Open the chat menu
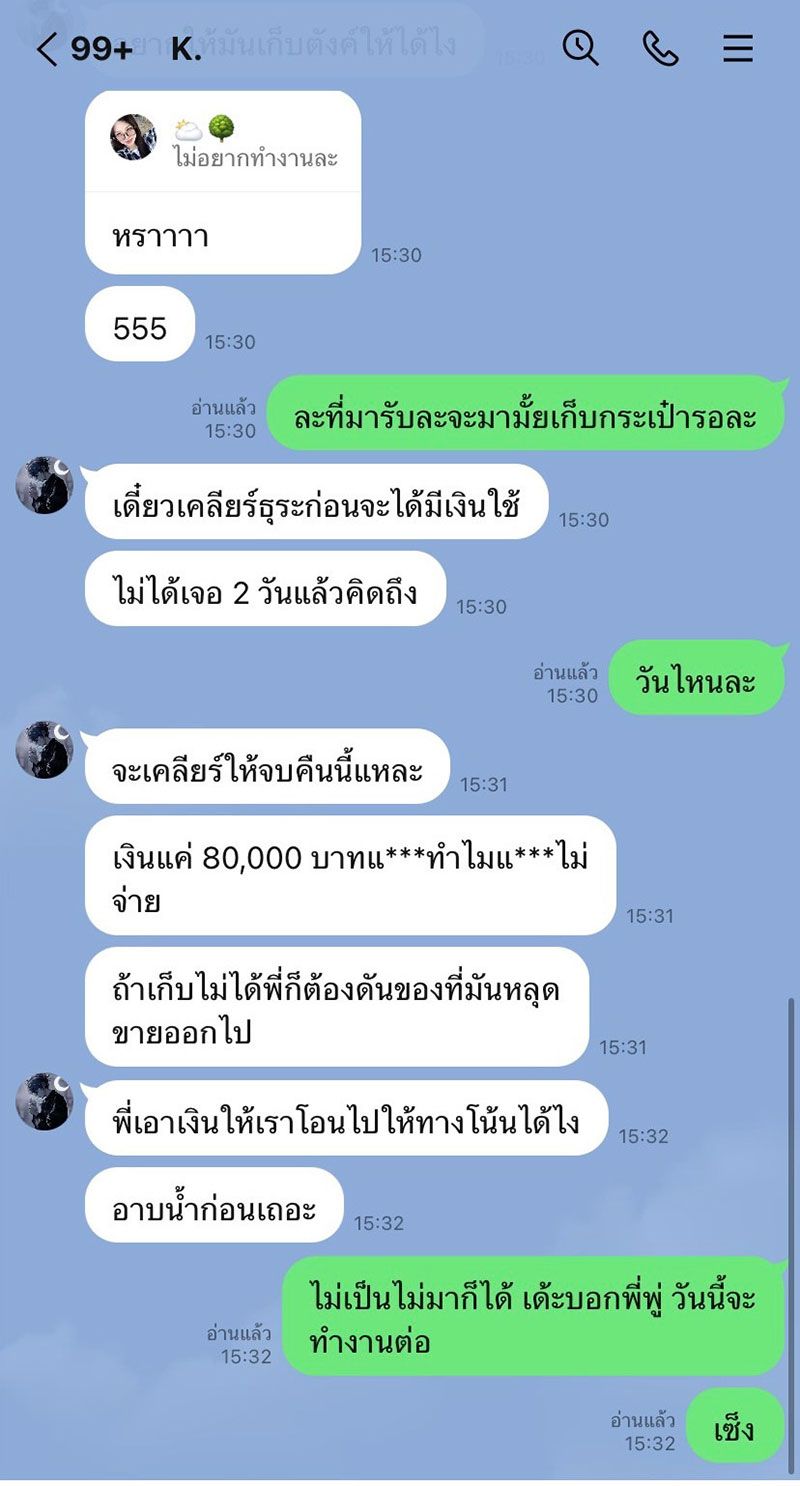The height and width of the screenshot is (1486, 800). click(x=738, y=48)
